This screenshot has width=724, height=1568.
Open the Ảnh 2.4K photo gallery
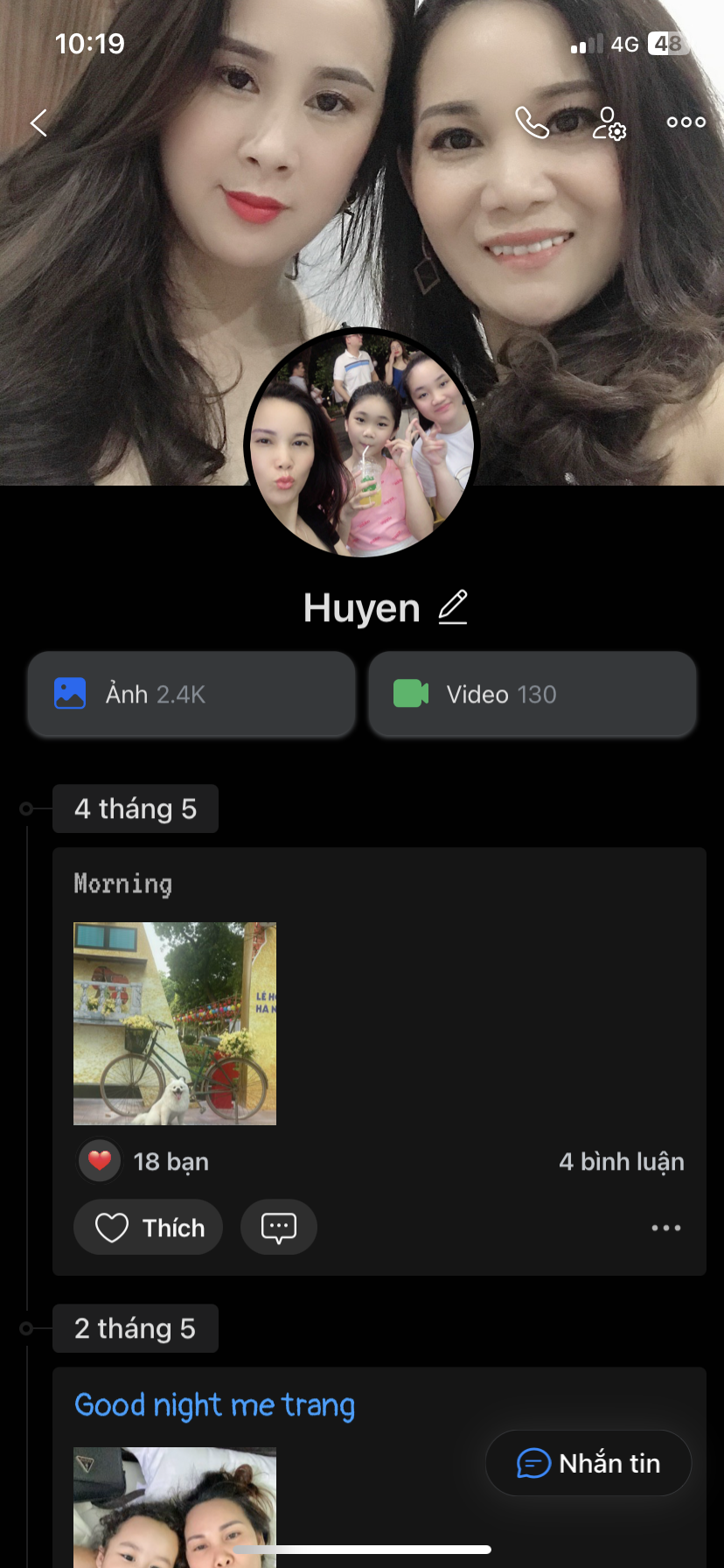(191, 695)
